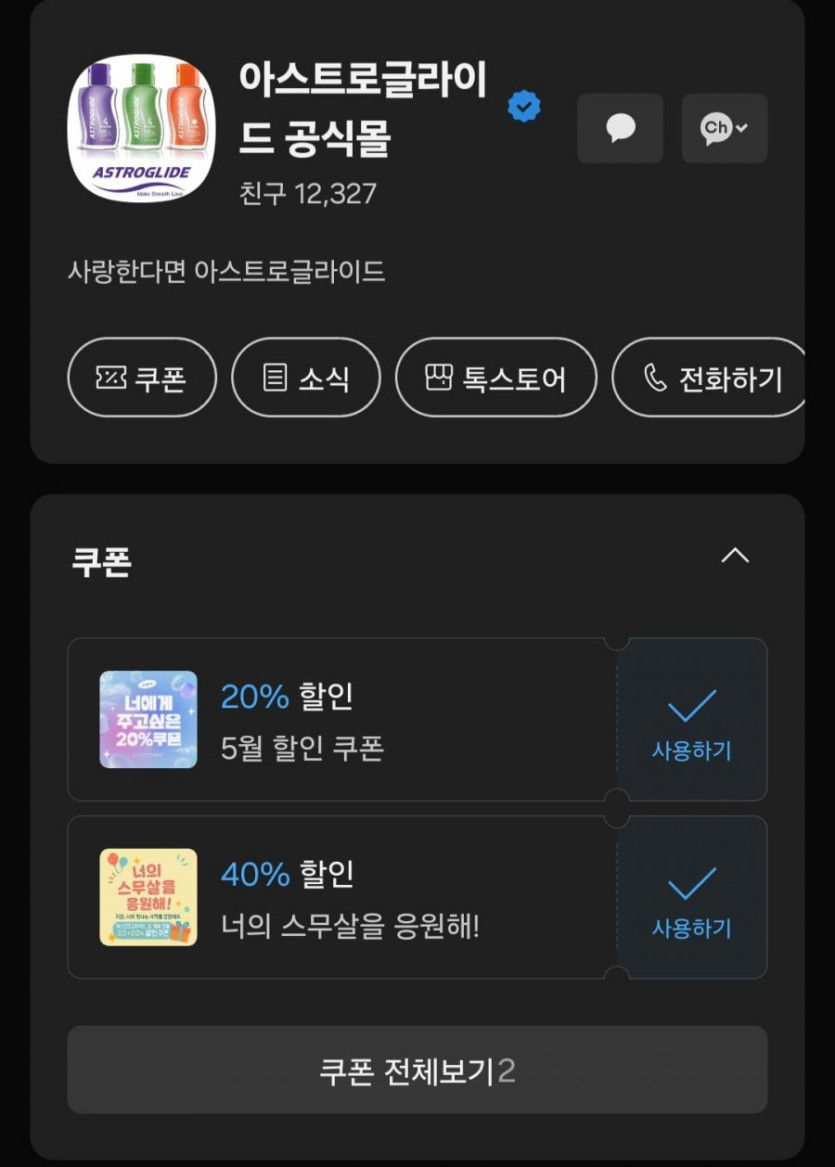This screenshot has width=835, height=1167.
Task: Open chat with 아스트로글라이드 공식몰
Action: point(620,128)
